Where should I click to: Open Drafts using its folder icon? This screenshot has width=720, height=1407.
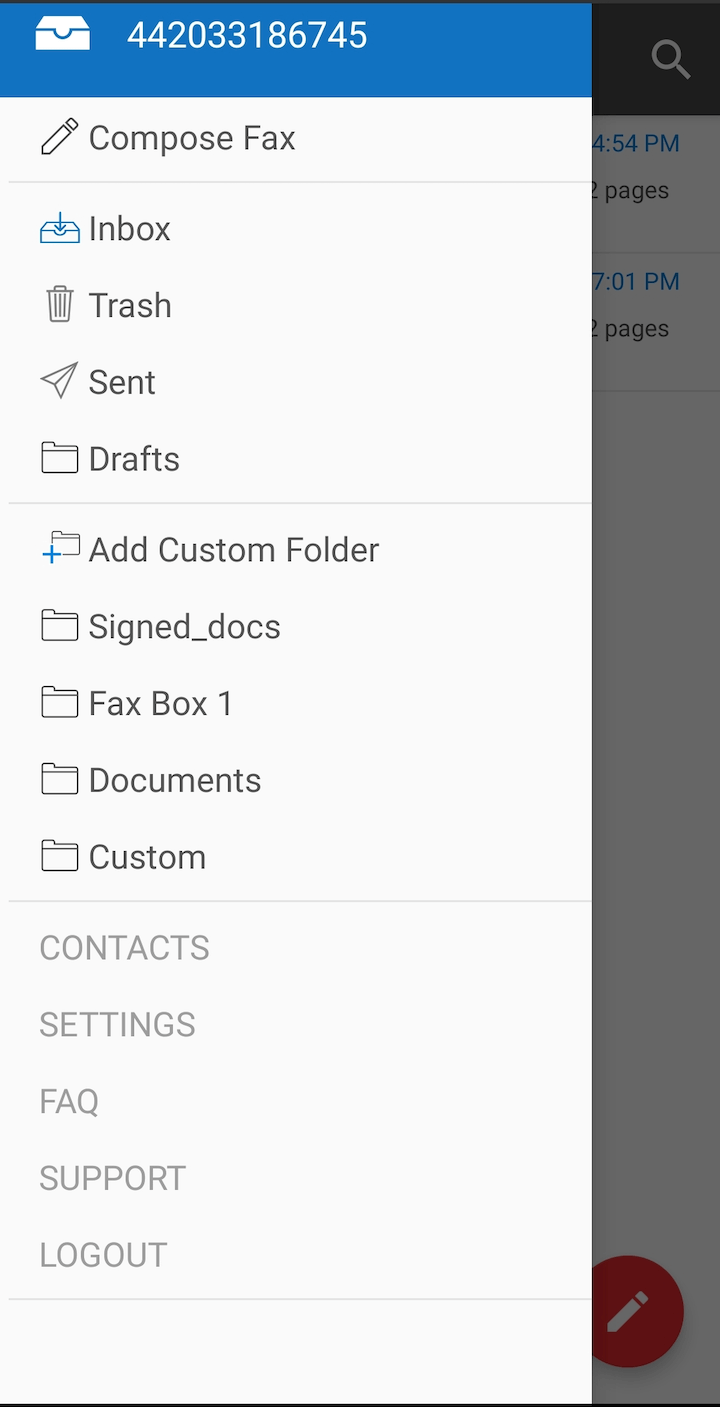point(59,457)
